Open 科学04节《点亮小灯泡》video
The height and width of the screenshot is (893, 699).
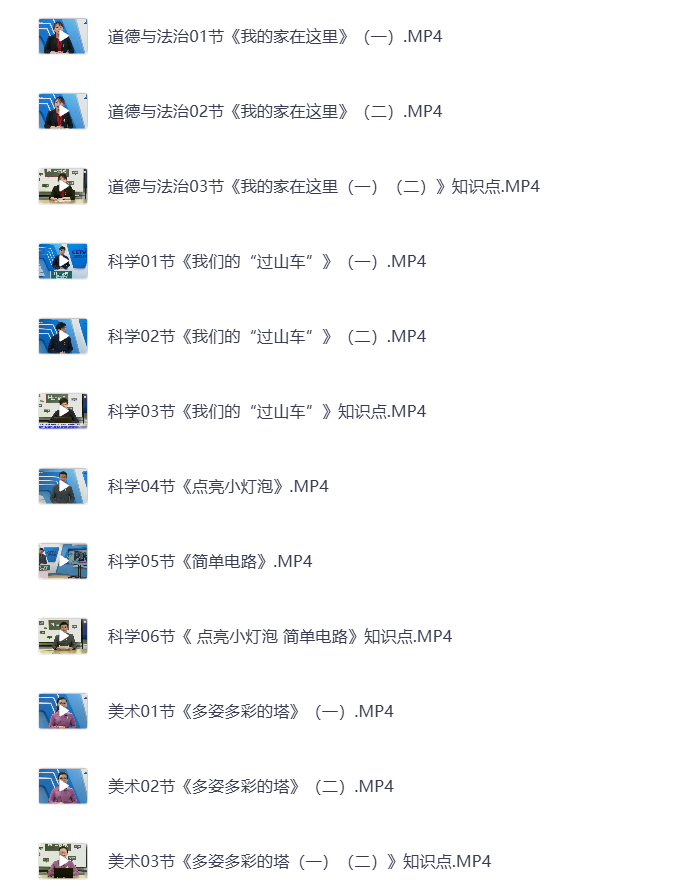(x=217, y=486)
